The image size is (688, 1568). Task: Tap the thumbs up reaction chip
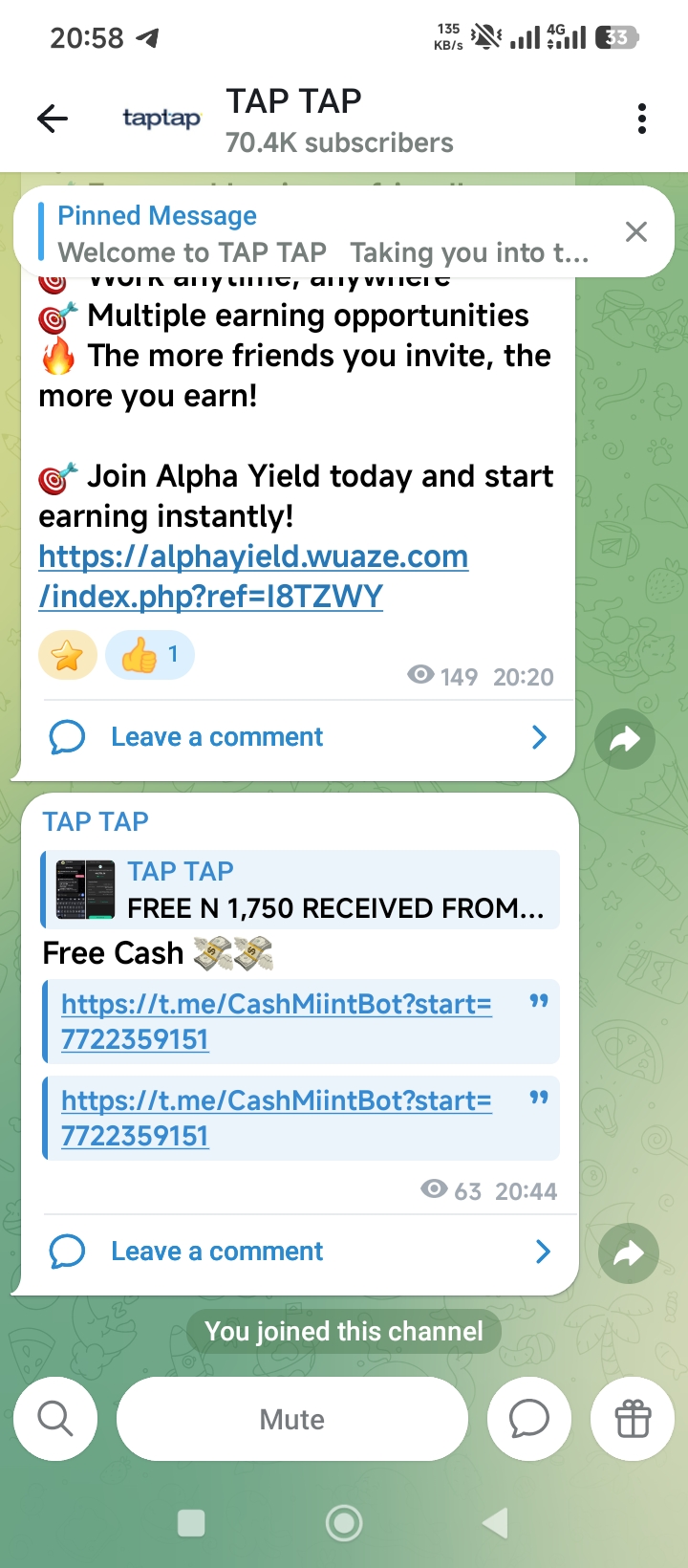150,655
